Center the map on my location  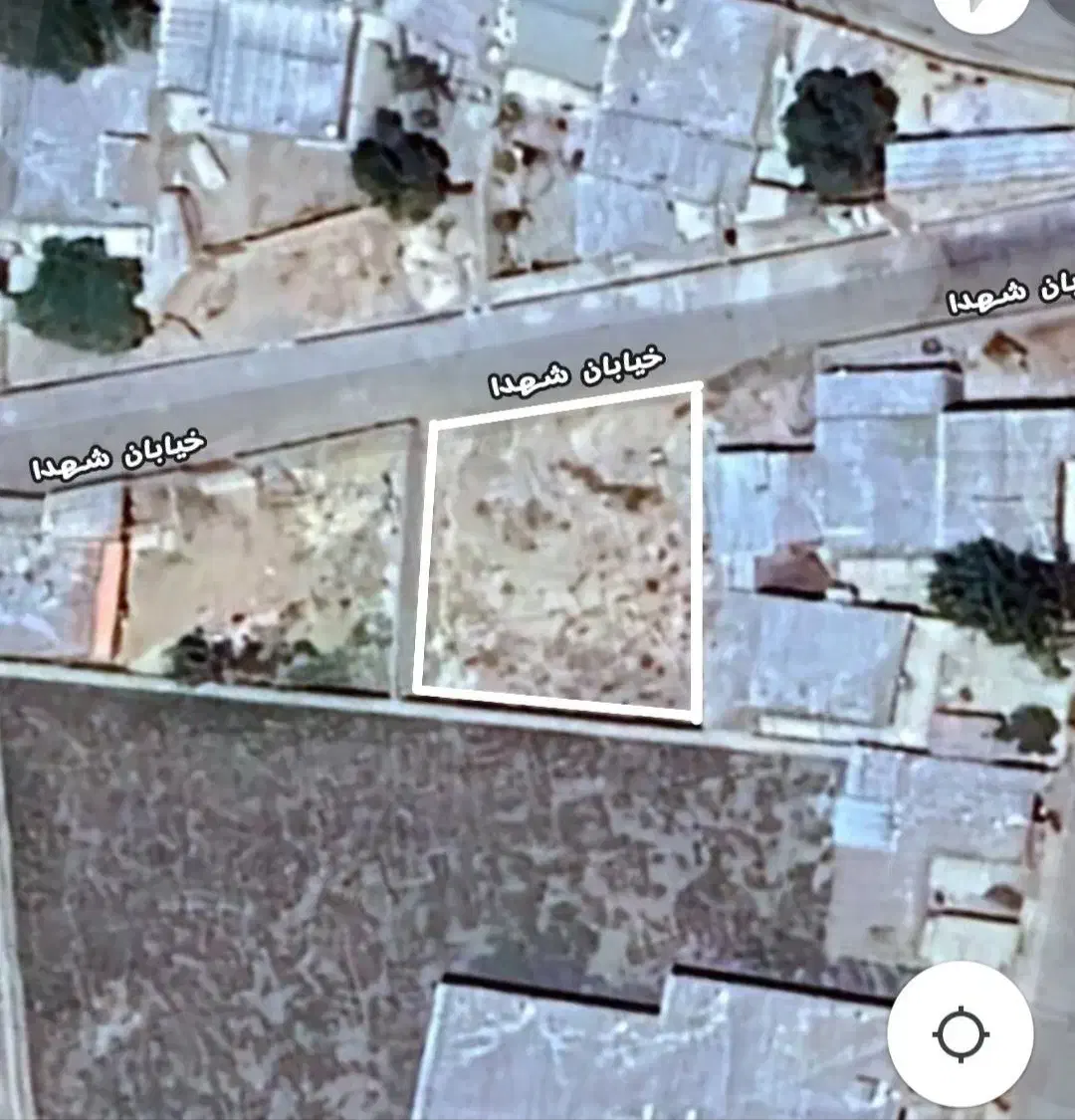960,1034
